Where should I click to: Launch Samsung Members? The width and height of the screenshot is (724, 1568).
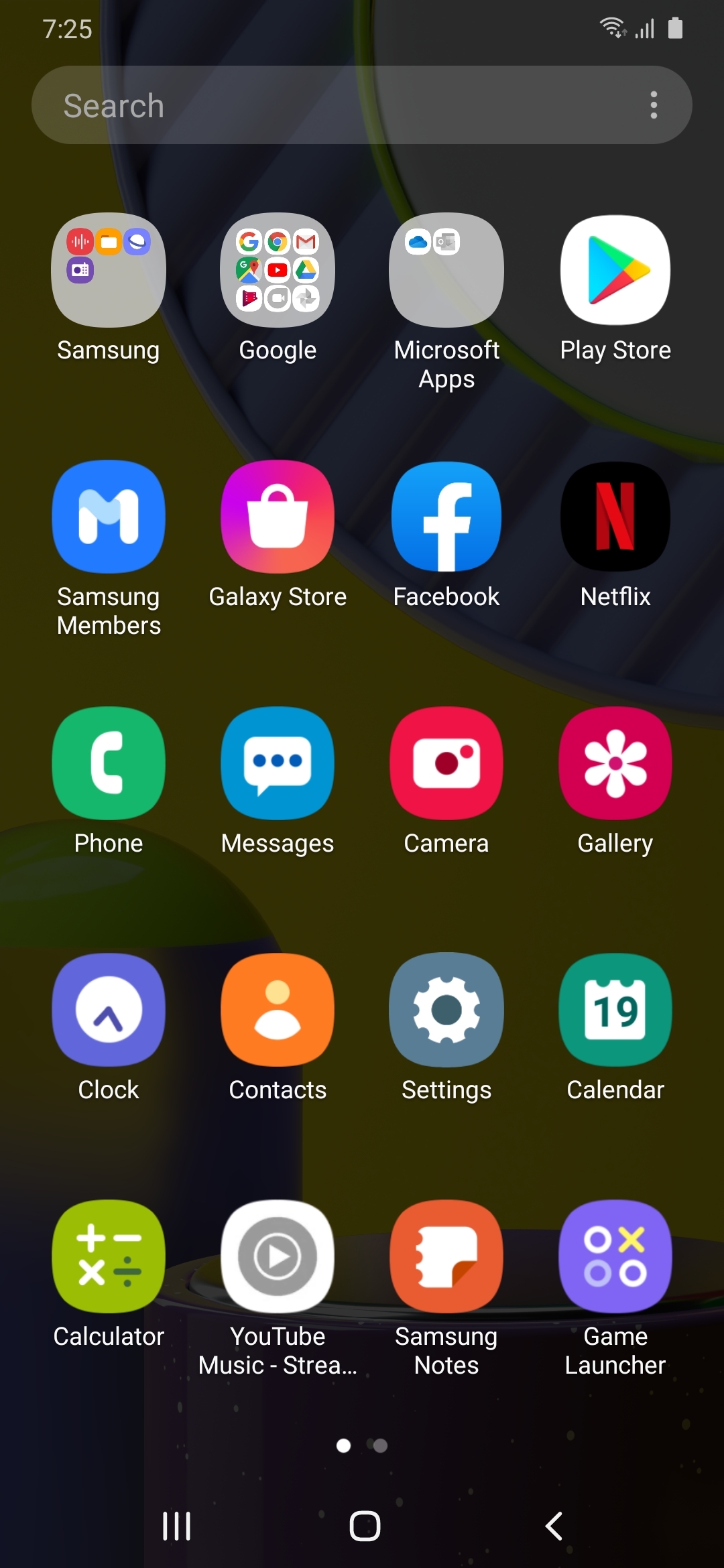108,515
